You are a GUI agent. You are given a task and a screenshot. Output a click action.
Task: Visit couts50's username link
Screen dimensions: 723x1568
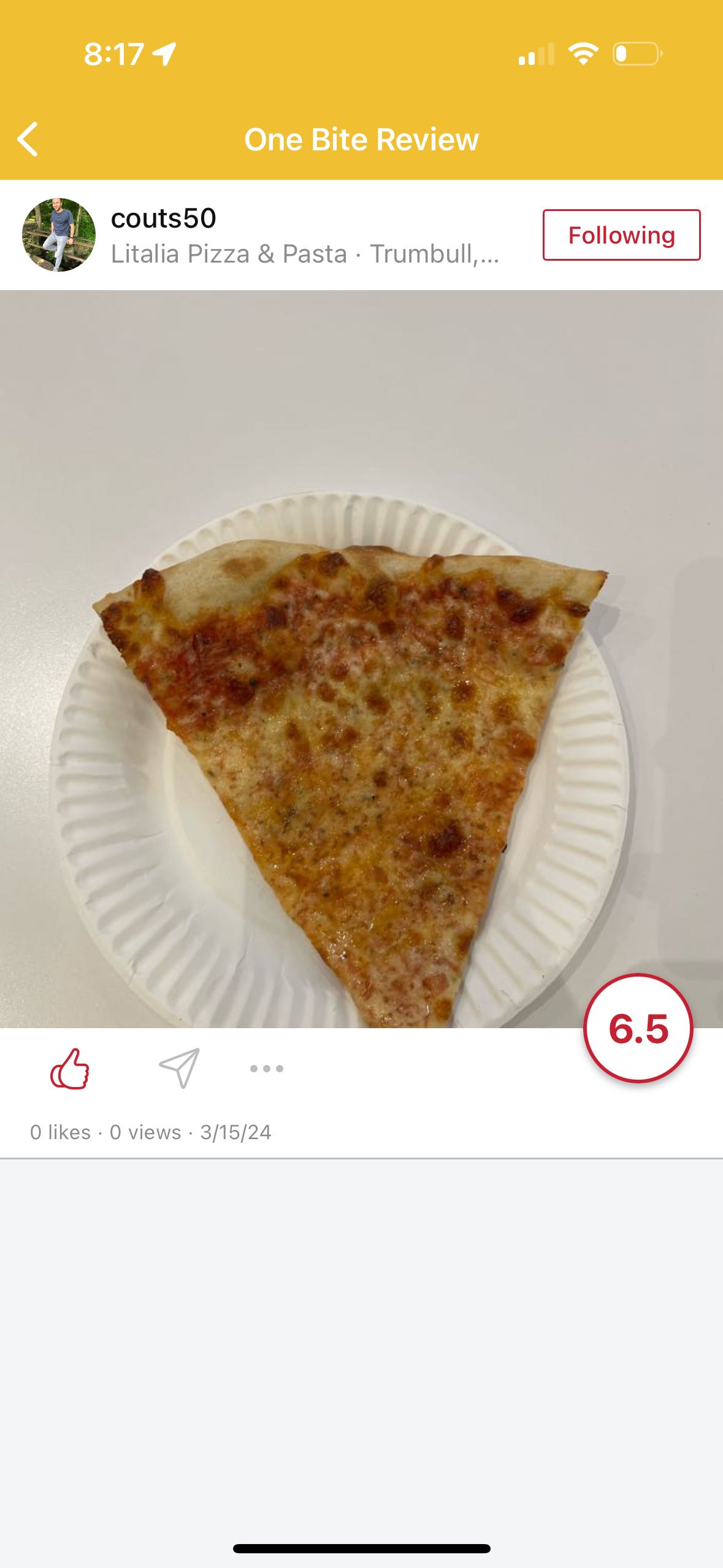pyautogui.click(x=166, y=218)
